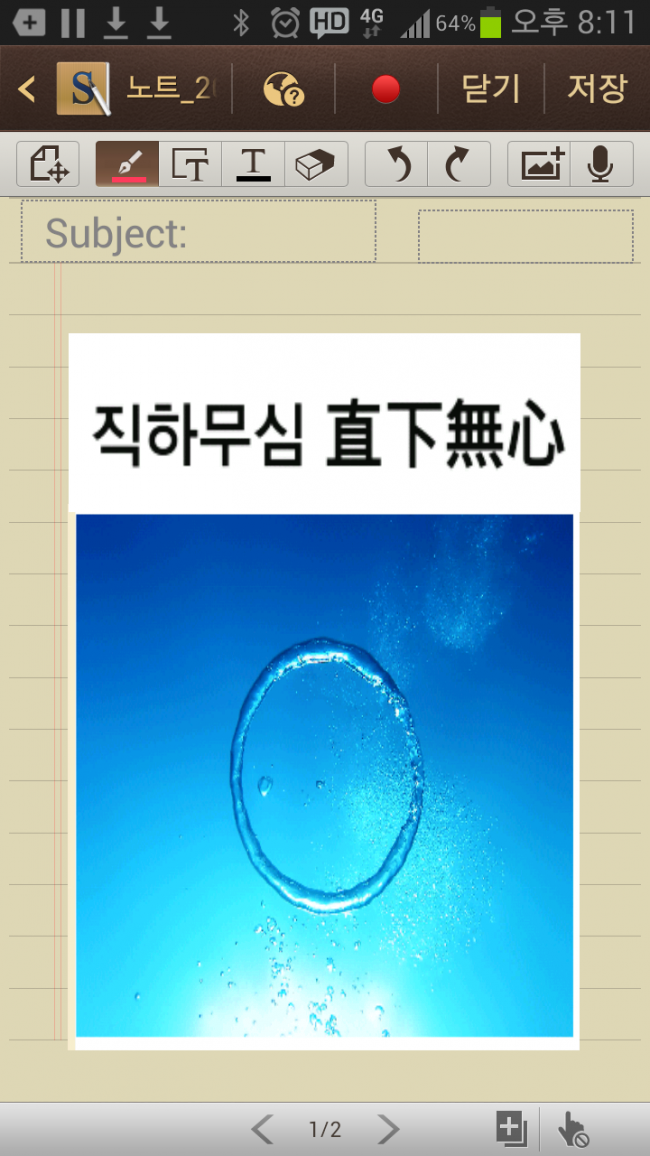The image size is (650, 1156).
Task: Enter text in the Subject field
Action: click(198, 233)
